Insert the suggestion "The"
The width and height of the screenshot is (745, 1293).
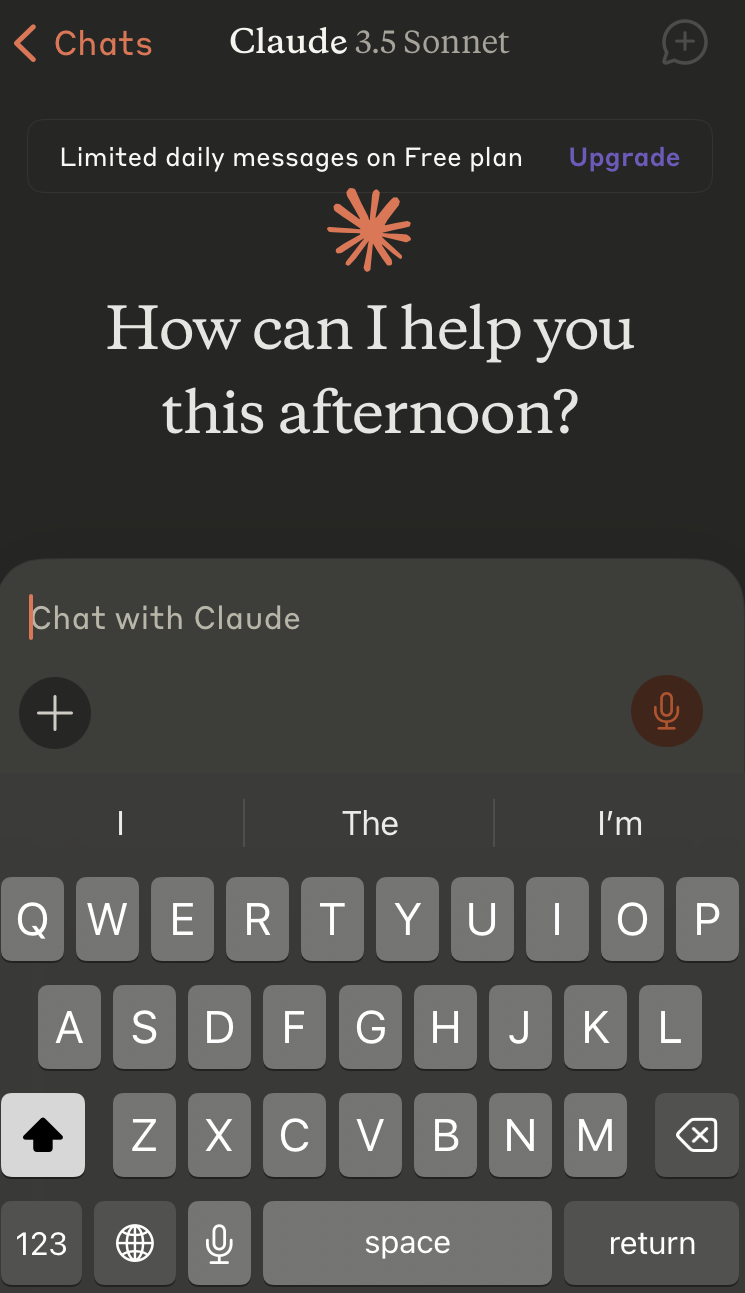pyautogui.click(x=369, y=823)
